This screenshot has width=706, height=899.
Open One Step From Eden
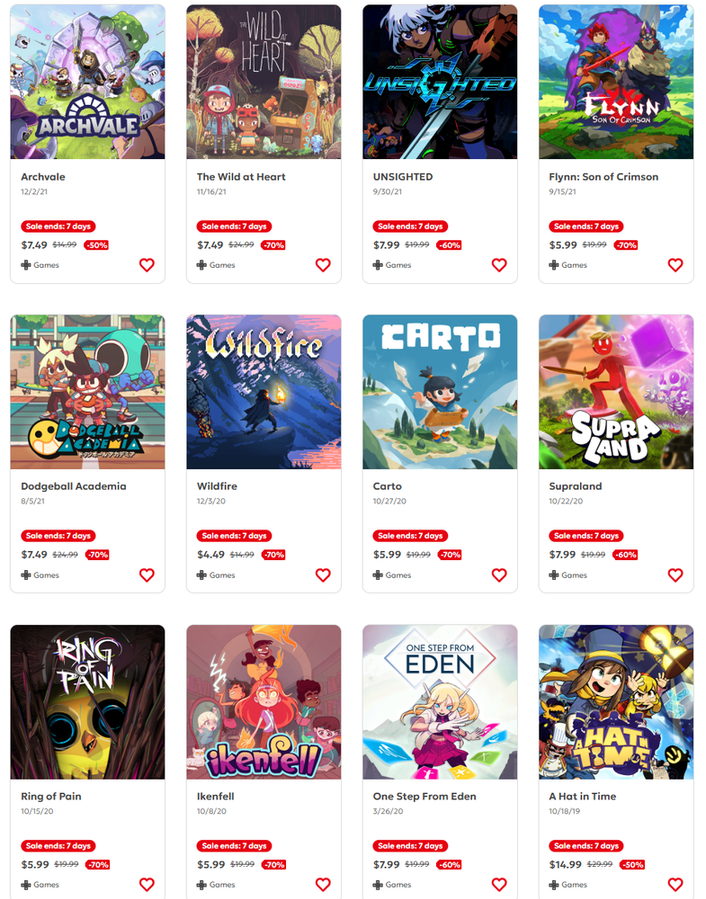pyautogui.click(x=439, y=702)
